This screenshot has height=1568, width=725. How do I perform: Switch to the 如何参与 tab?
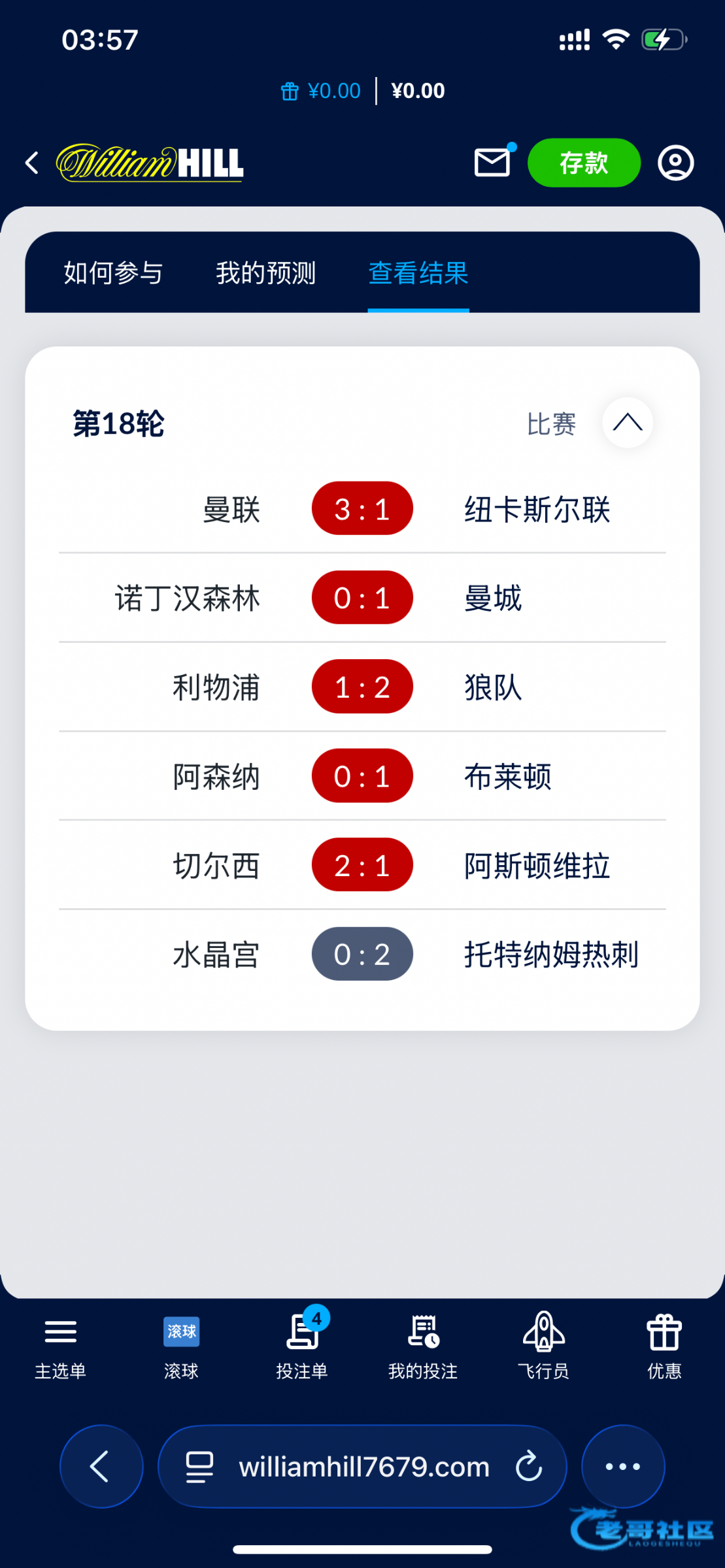point(113,273)
